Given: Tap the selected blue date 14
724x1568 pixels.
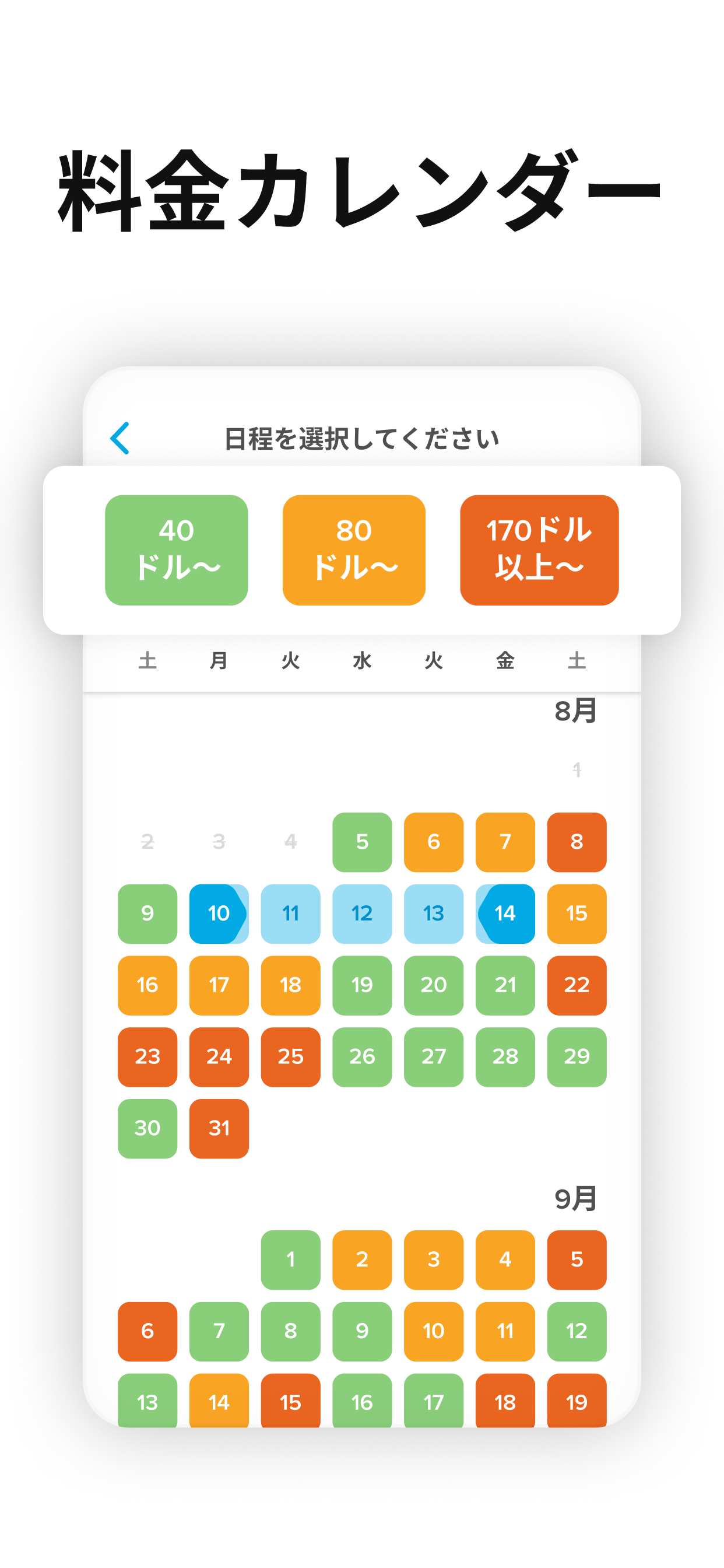Looking at the screenshot, I should pyautogui.click(x=505, y=914).
